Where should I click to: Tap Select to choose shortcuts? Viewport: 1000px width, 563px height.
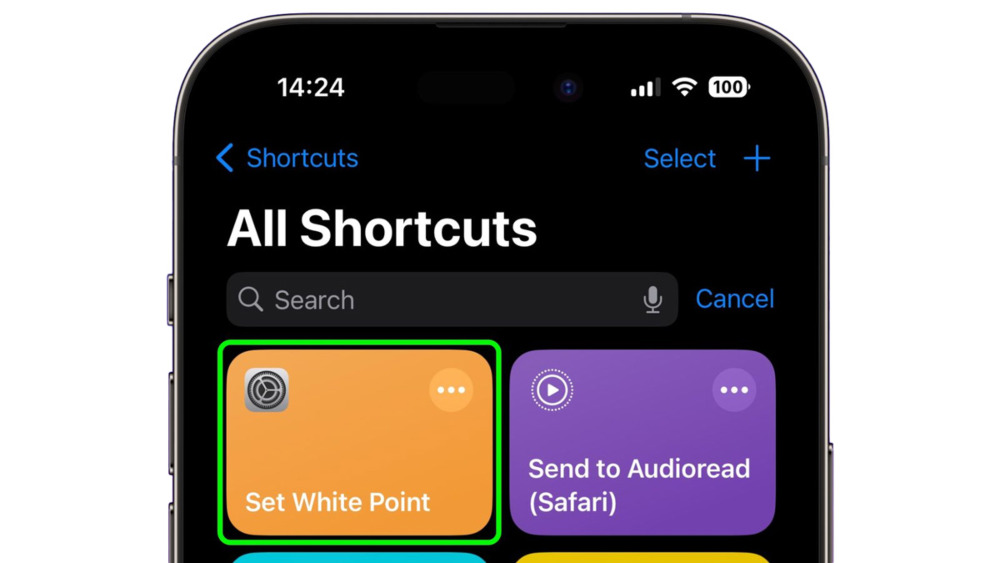[x=679, y=158]
